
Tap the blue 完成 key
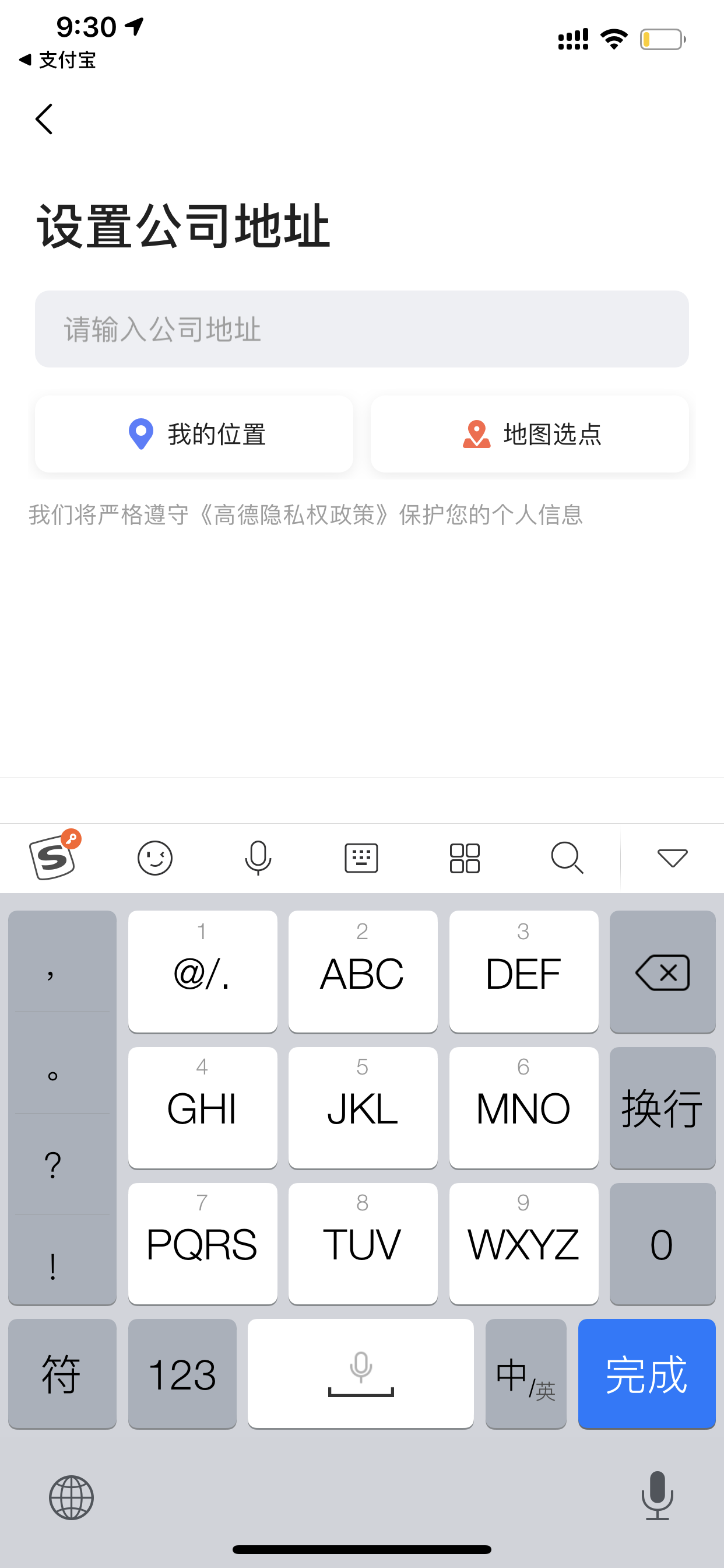click(646, 1373)
